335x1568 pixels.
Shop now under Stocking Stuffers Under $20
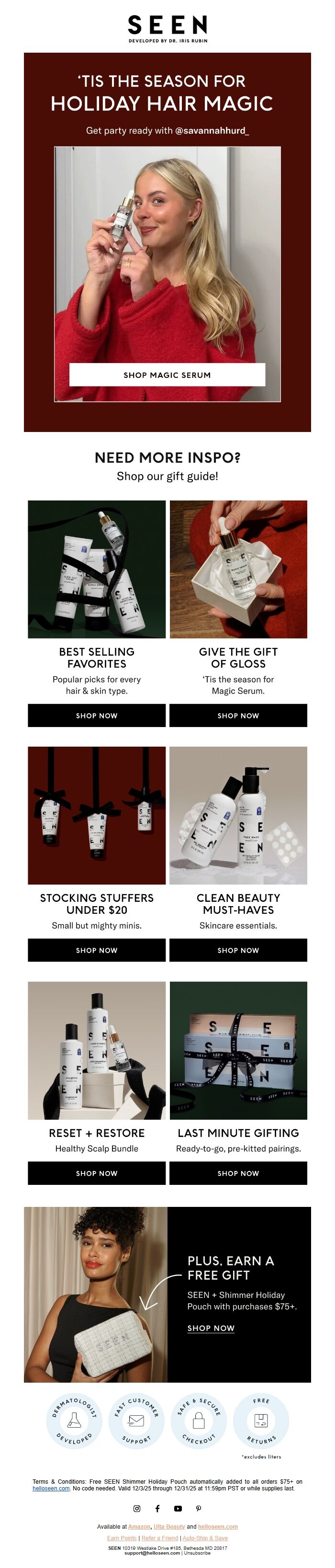coord(97,950)
